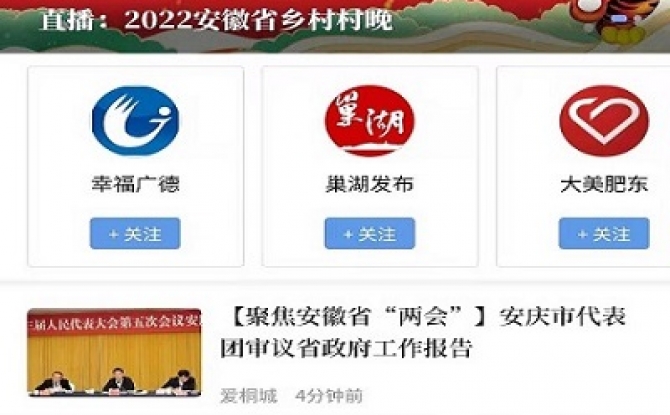The height and width of the screenshot is (415, 670).
Task: Open the 2022安徽省乡村村晚 live banner
Action: pyautogui.click(x=300, y=22)
